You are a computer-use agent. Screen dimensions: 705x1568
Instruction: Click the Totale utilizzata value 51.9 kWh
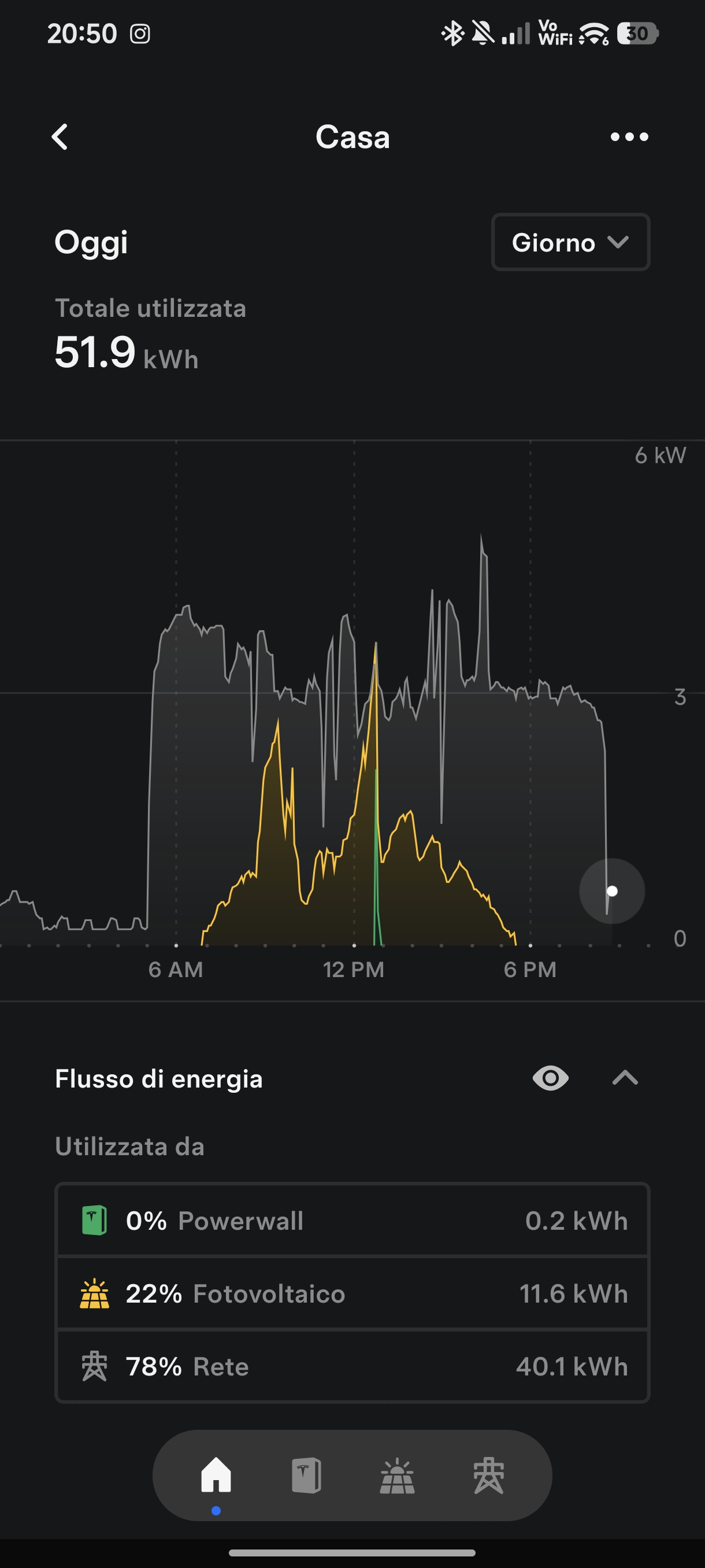[x=125, y=354]
